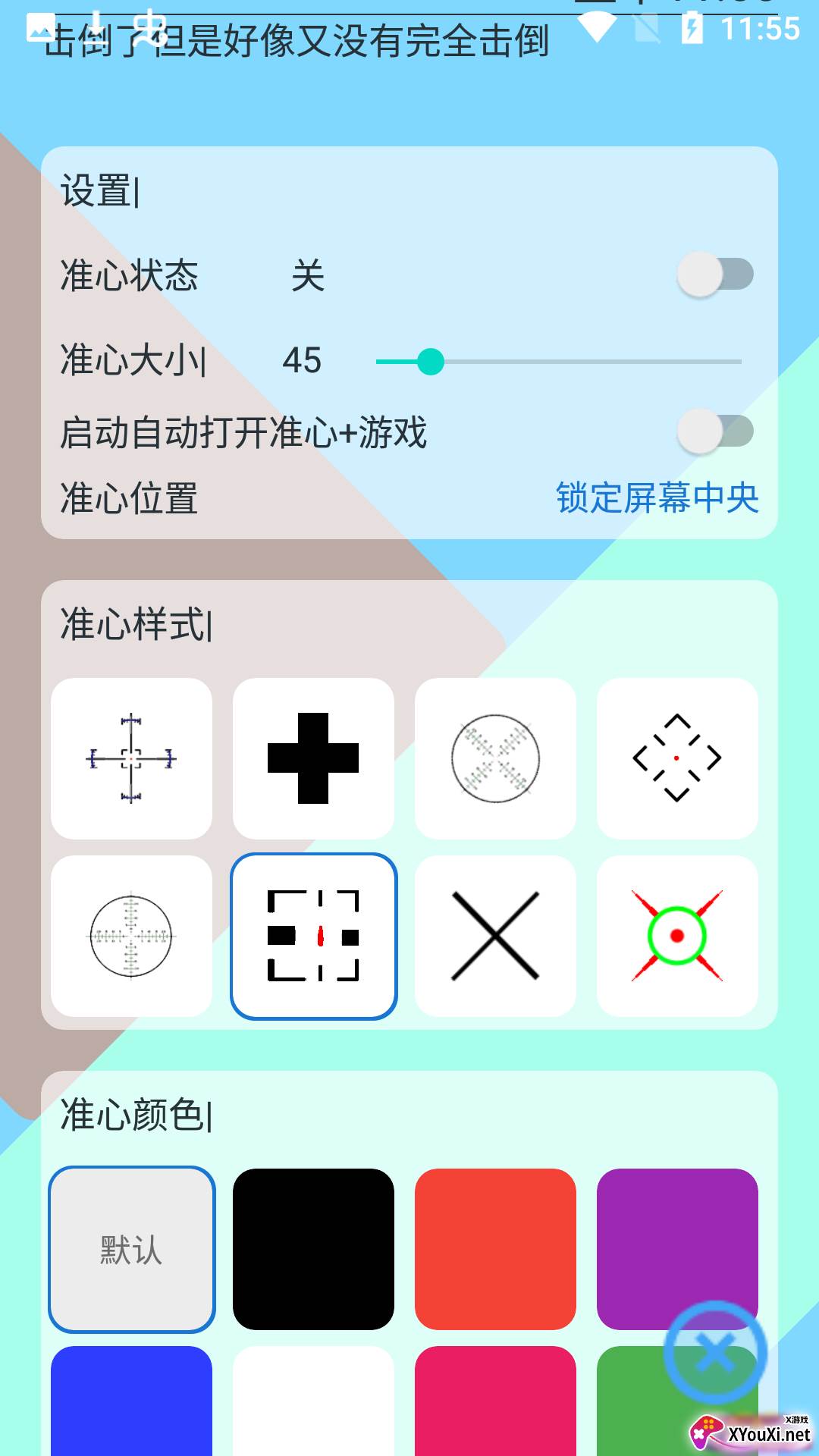Select the circle with diagonal scale crosshair
The height and width of the screenshot is (1456, 819).
[495, 758]
